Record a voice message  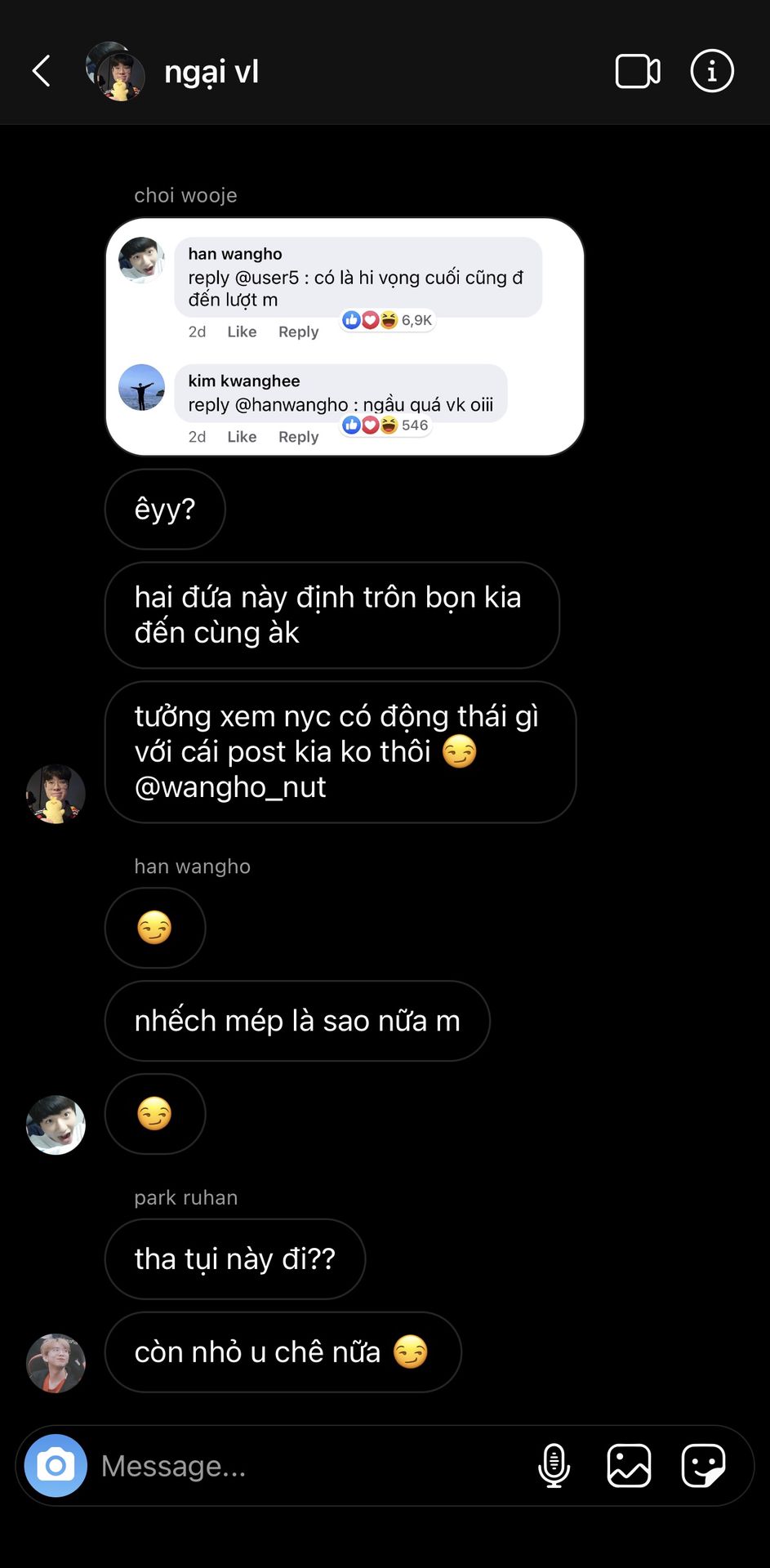coord(554,1465)
